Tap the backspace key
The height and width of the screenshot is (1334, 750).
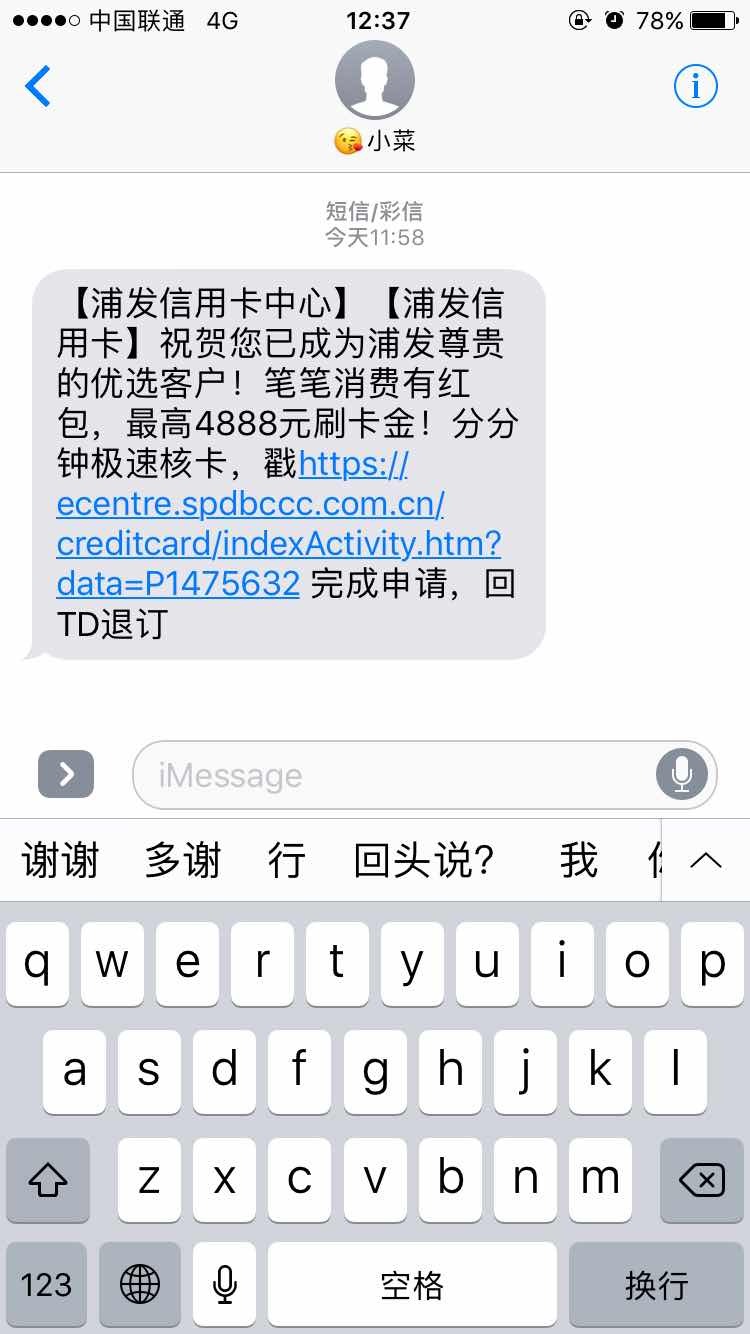(x=701, y=1180)
